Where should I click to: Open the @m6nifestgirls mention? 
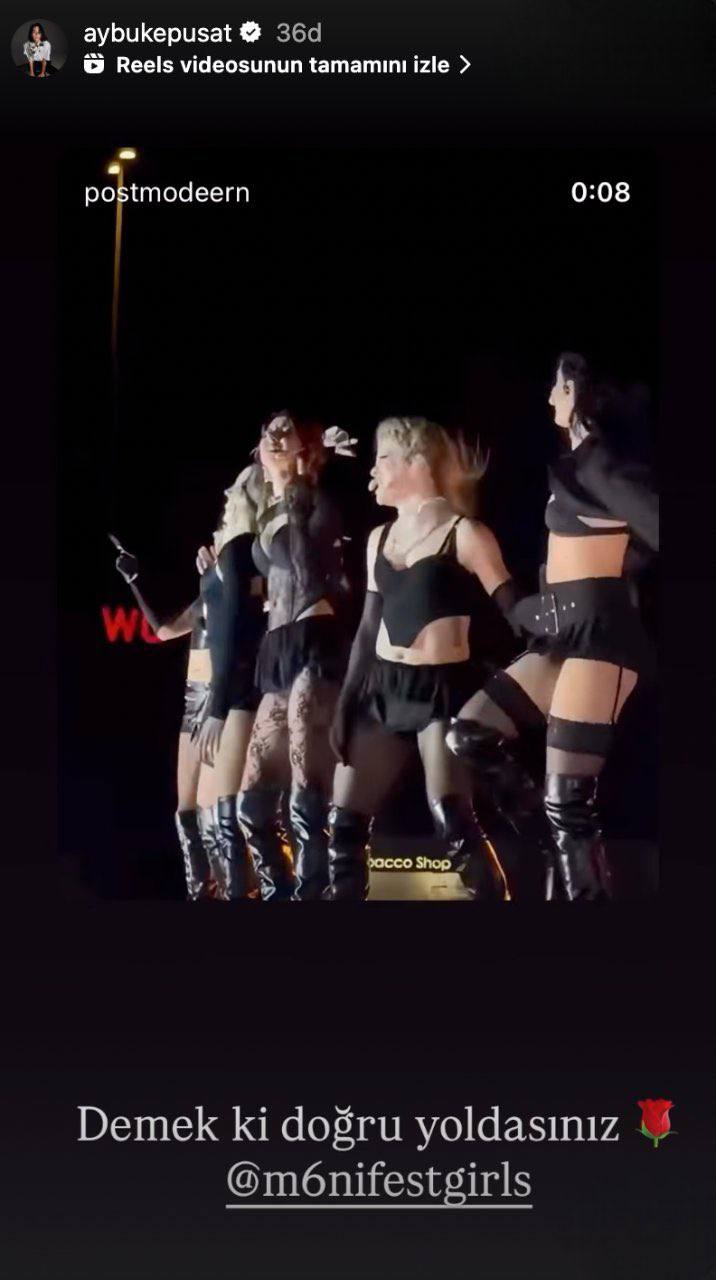point(379,1182)
